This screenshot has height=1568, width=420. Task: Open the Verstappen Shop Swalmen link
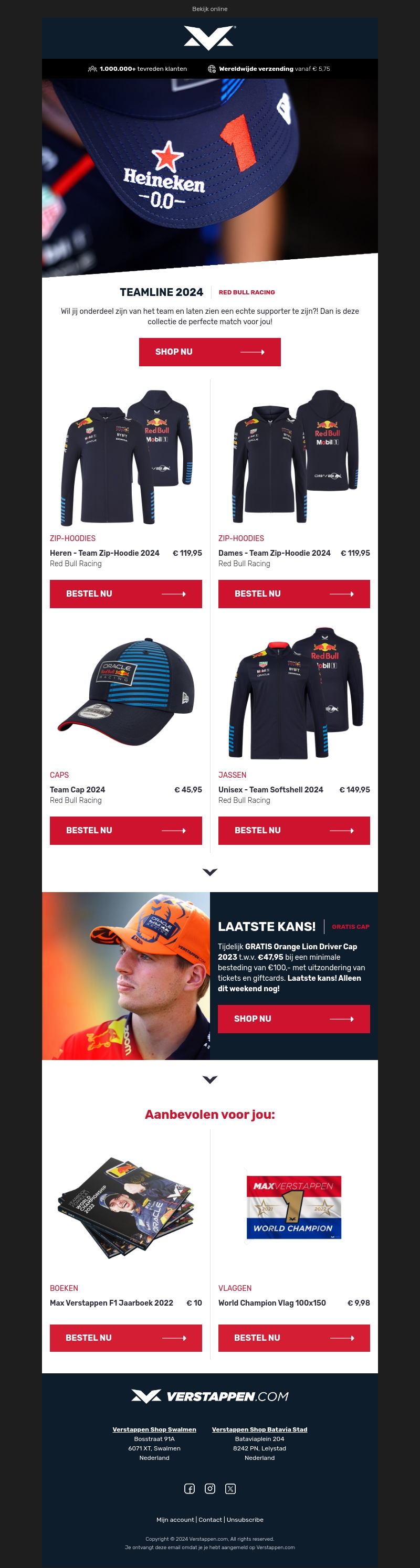point(154,1429)
